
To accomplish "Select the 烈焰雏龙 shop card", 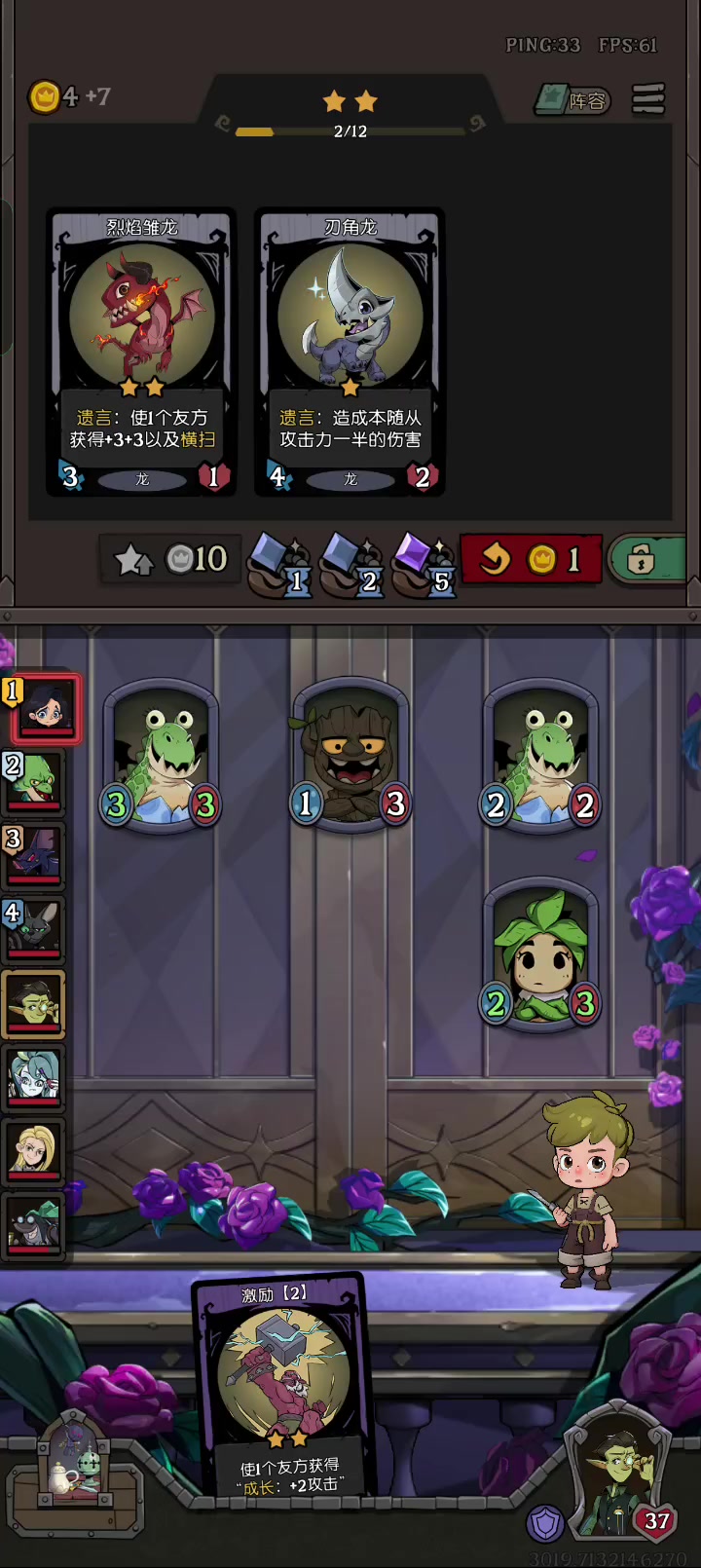I will [x=142, y=352].
